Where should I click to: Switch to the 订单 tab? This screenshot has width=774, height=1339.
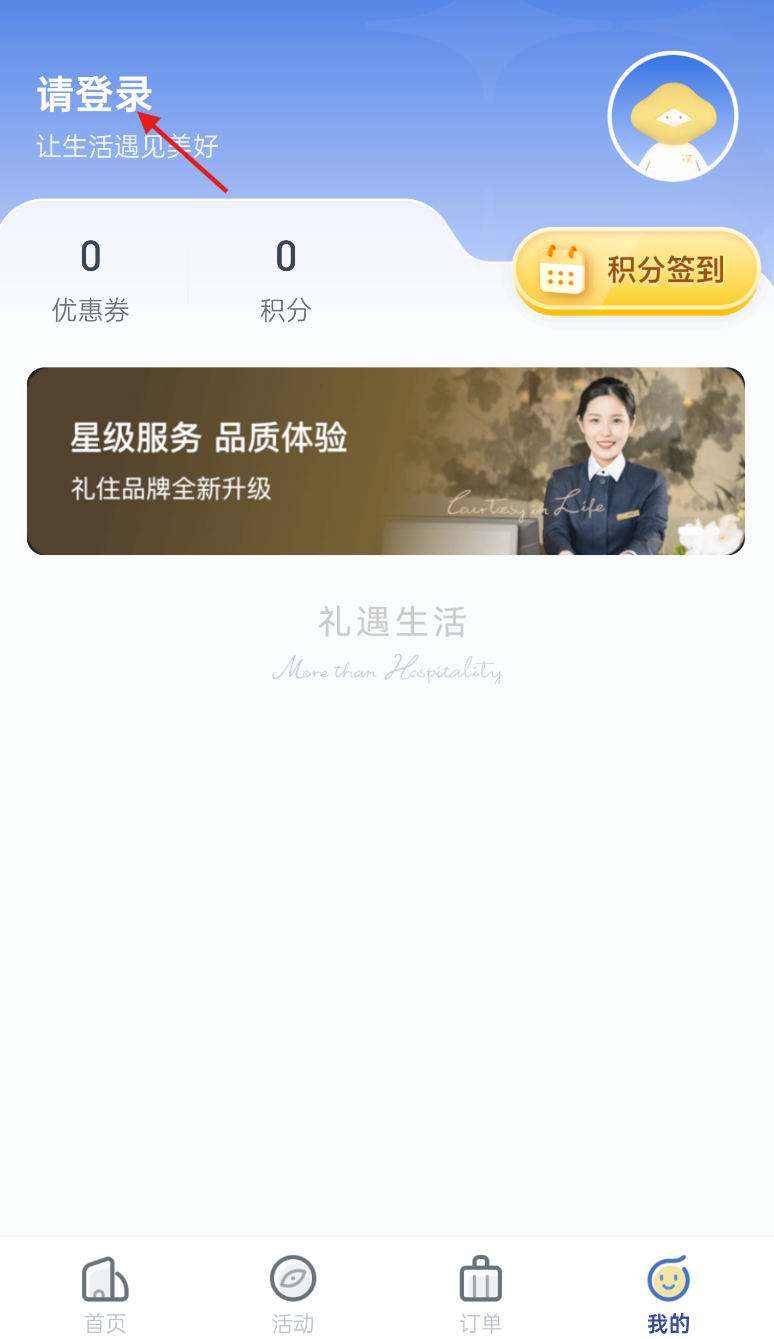(480, 1295)
